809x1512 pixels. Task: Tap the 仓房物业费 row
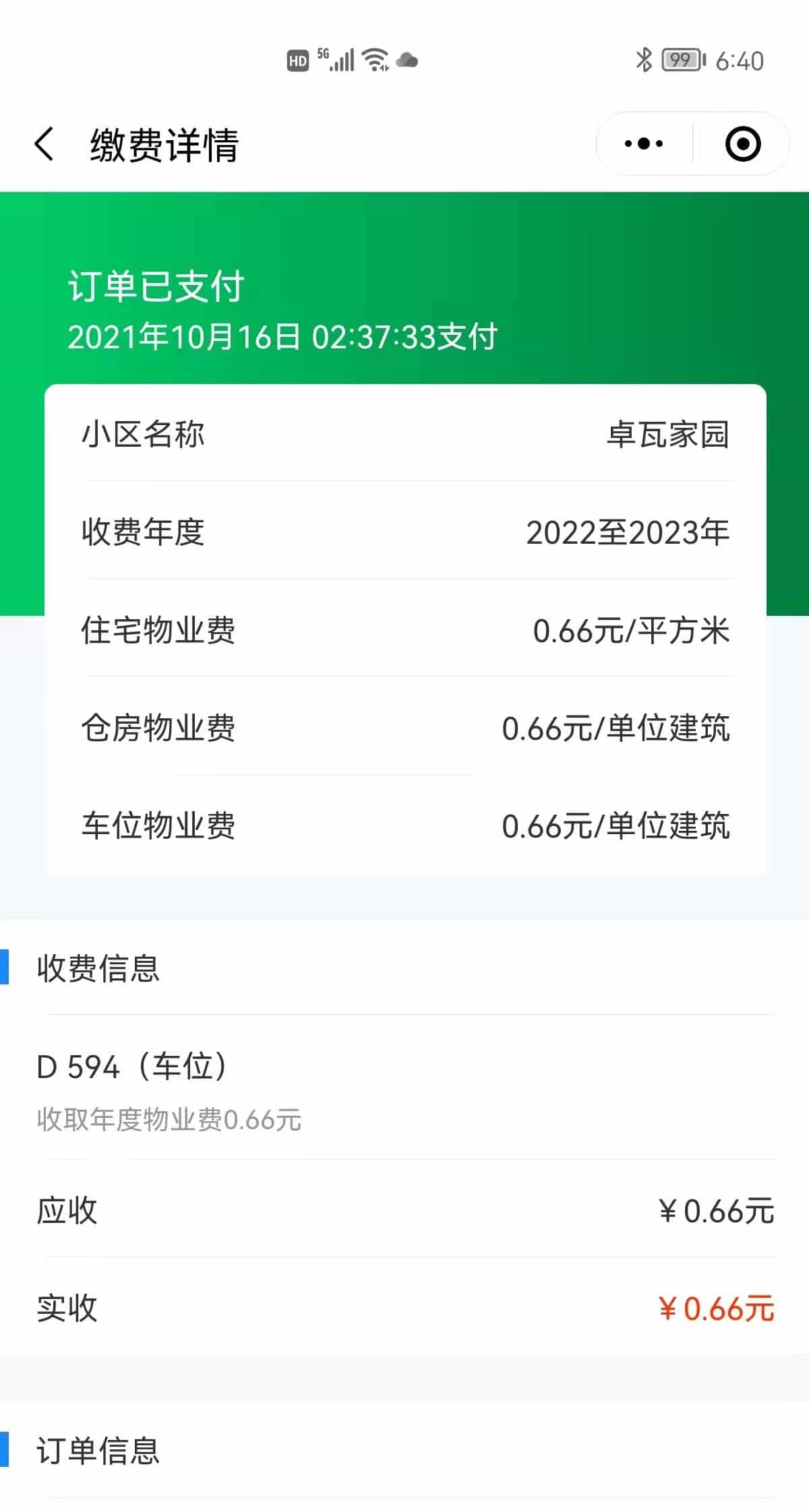pyautogui.click(x=404, y=728)
